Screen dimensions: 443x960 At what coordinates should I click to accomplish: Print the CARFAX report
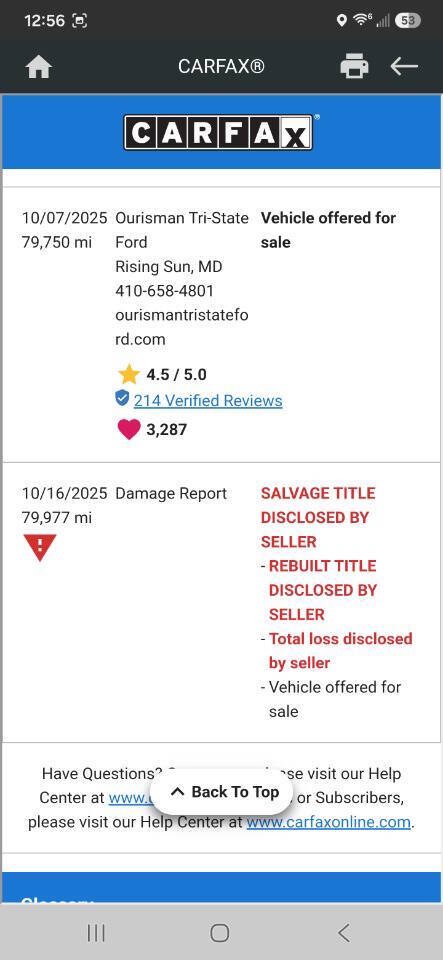tap(354, 66)
